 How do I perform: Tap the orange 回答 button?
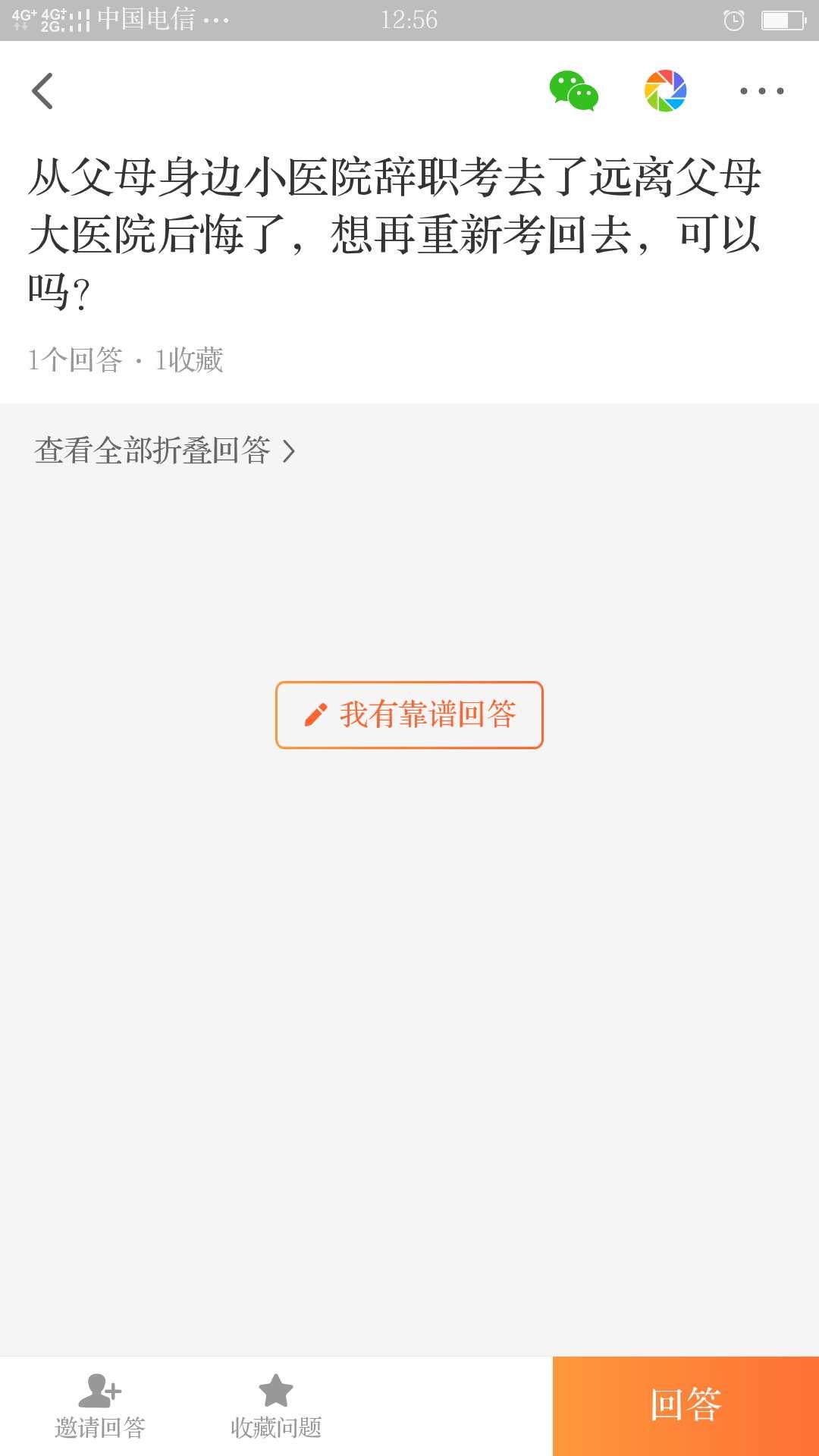686,1405
